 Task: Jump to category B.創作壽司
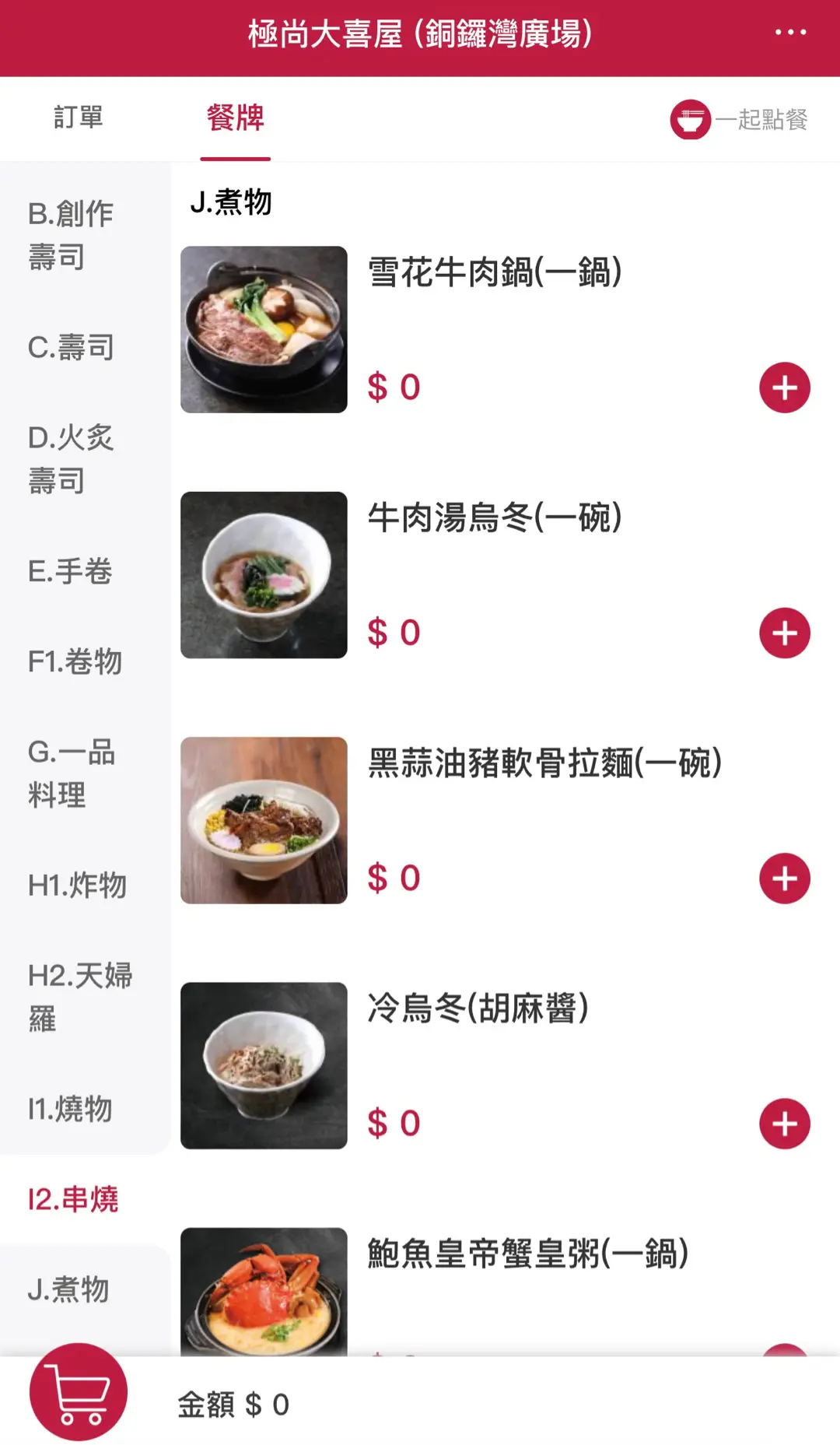pyautogui.click(x=71, y=235)
